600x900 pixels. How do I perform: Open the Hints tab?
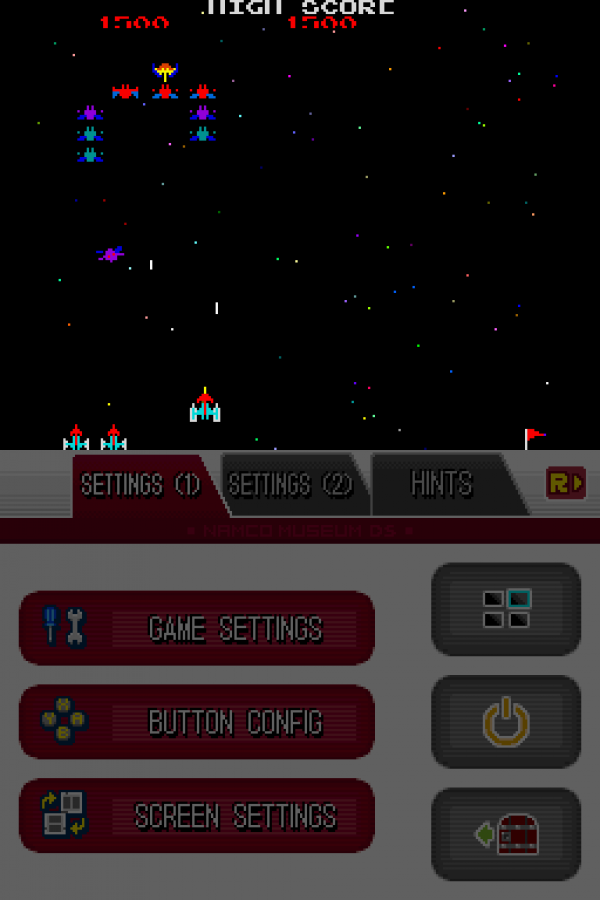442,484
